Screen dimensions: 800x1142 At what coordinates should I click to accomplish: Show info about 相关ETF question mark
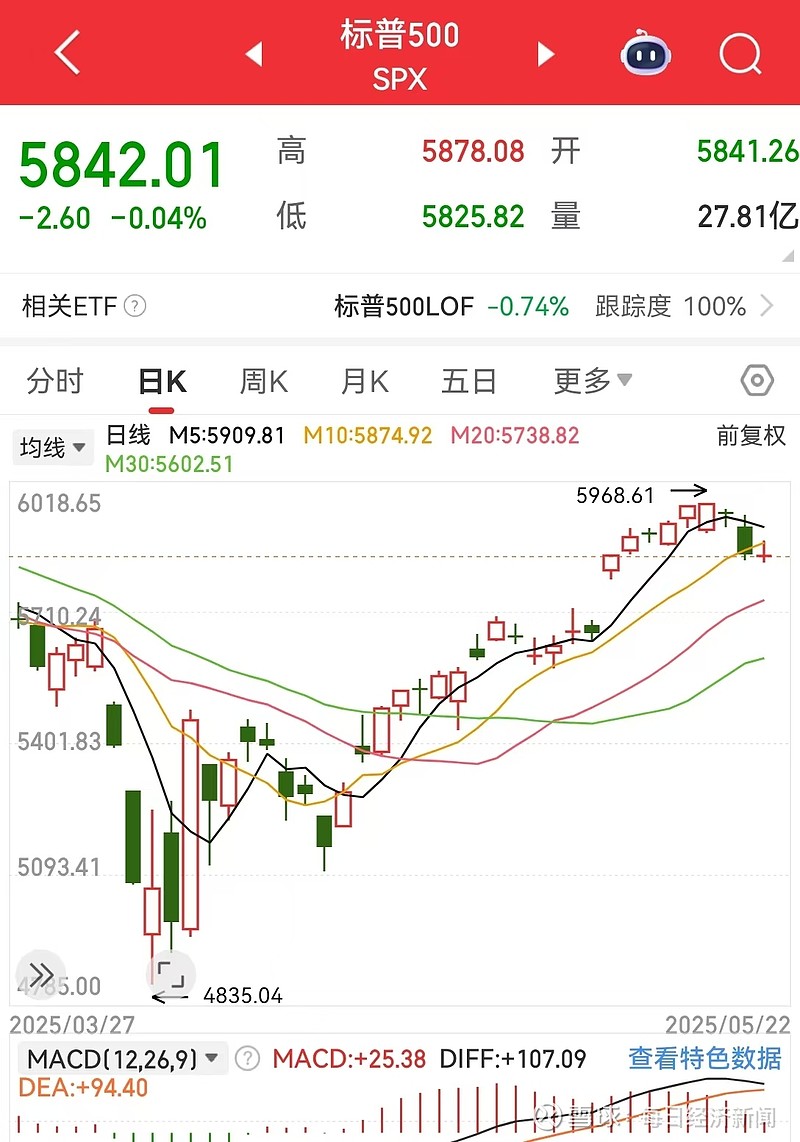(135, 306)
